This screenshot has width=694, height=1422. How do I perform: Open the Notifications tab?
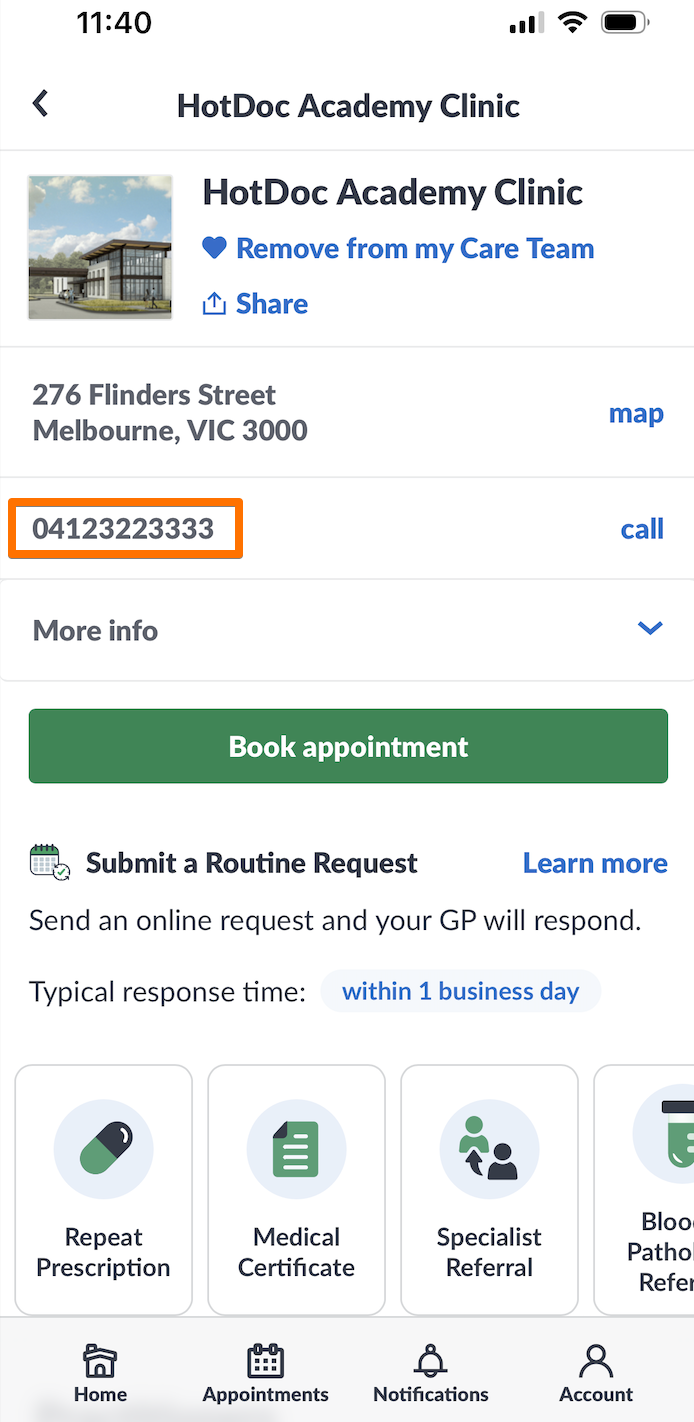(431, 1375)
